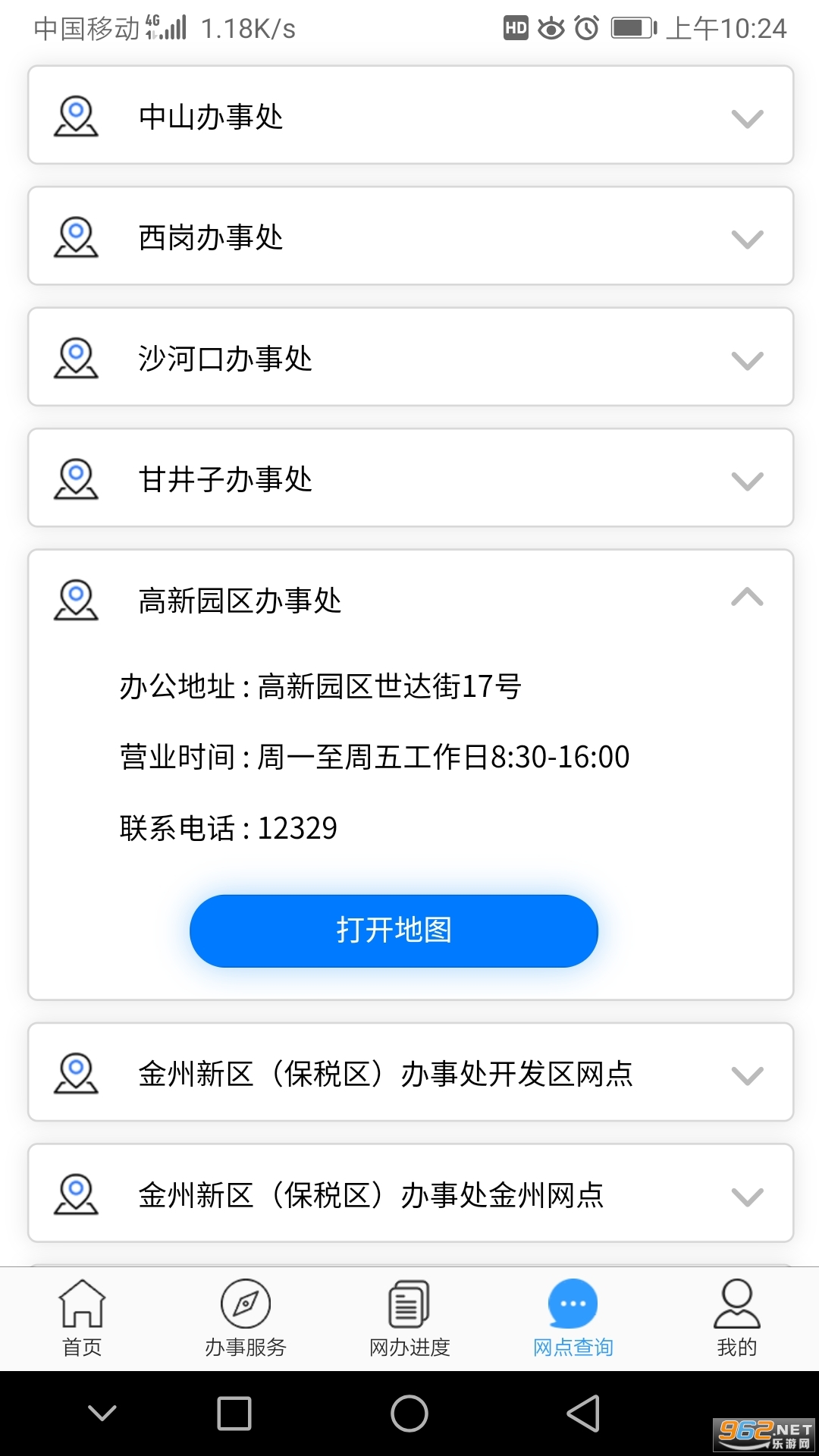Tap the system home button
The height and width of the screenshot is (1456, 819).
click(409, 1414)
